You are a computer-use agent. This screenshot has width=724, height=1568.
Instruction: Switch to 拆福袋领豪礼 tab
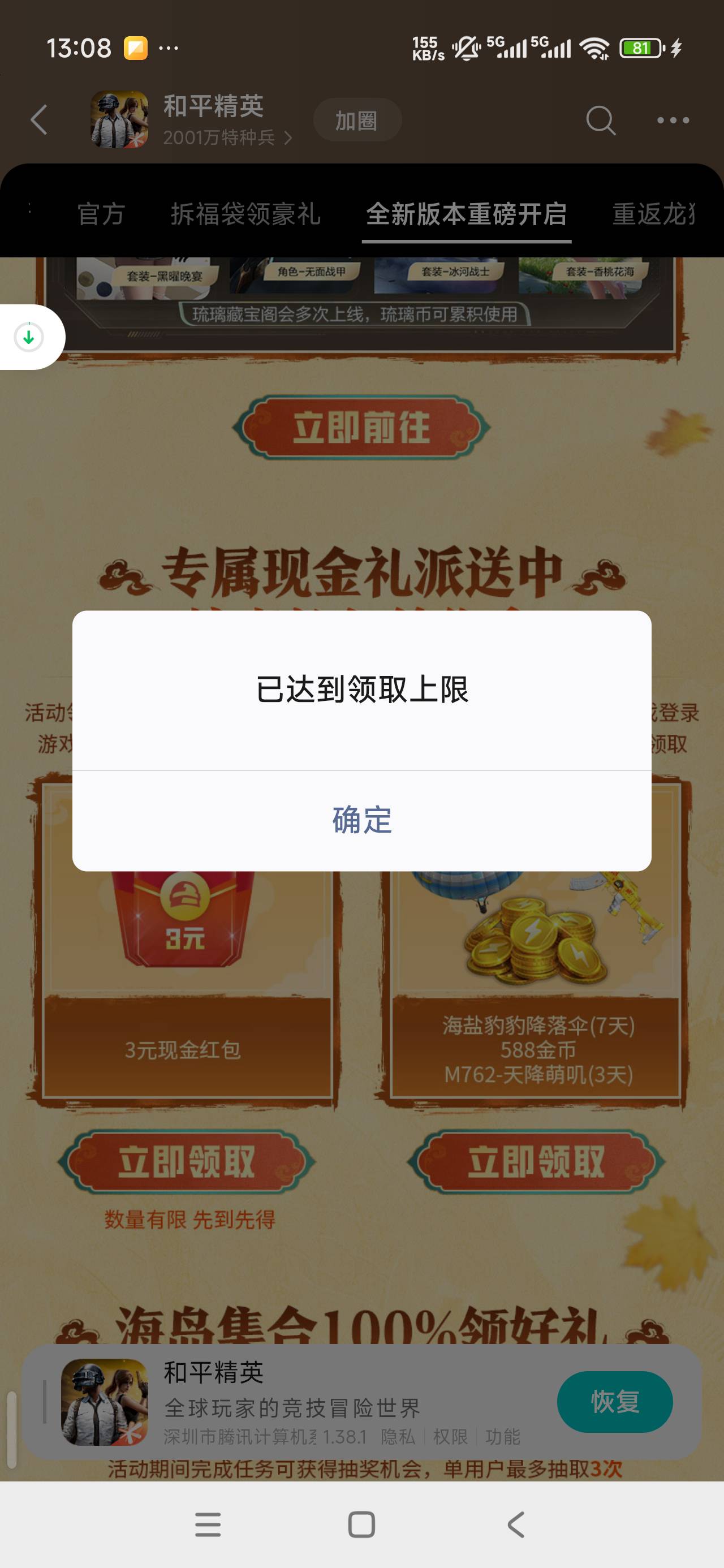[x=245, y=214]
